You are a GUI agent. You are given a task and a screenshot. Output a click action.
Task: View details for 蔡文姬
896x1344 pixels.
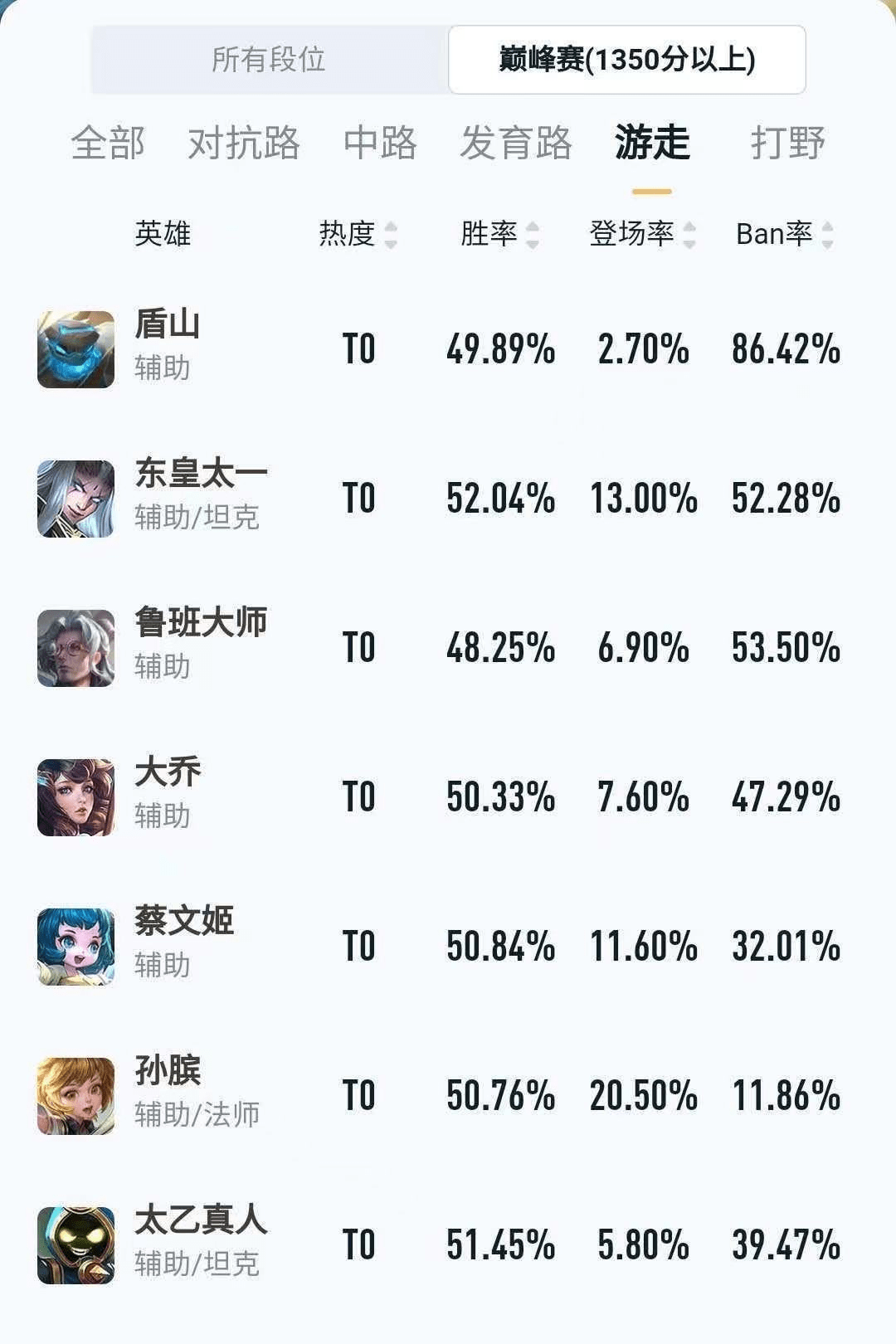coord(183,946)
